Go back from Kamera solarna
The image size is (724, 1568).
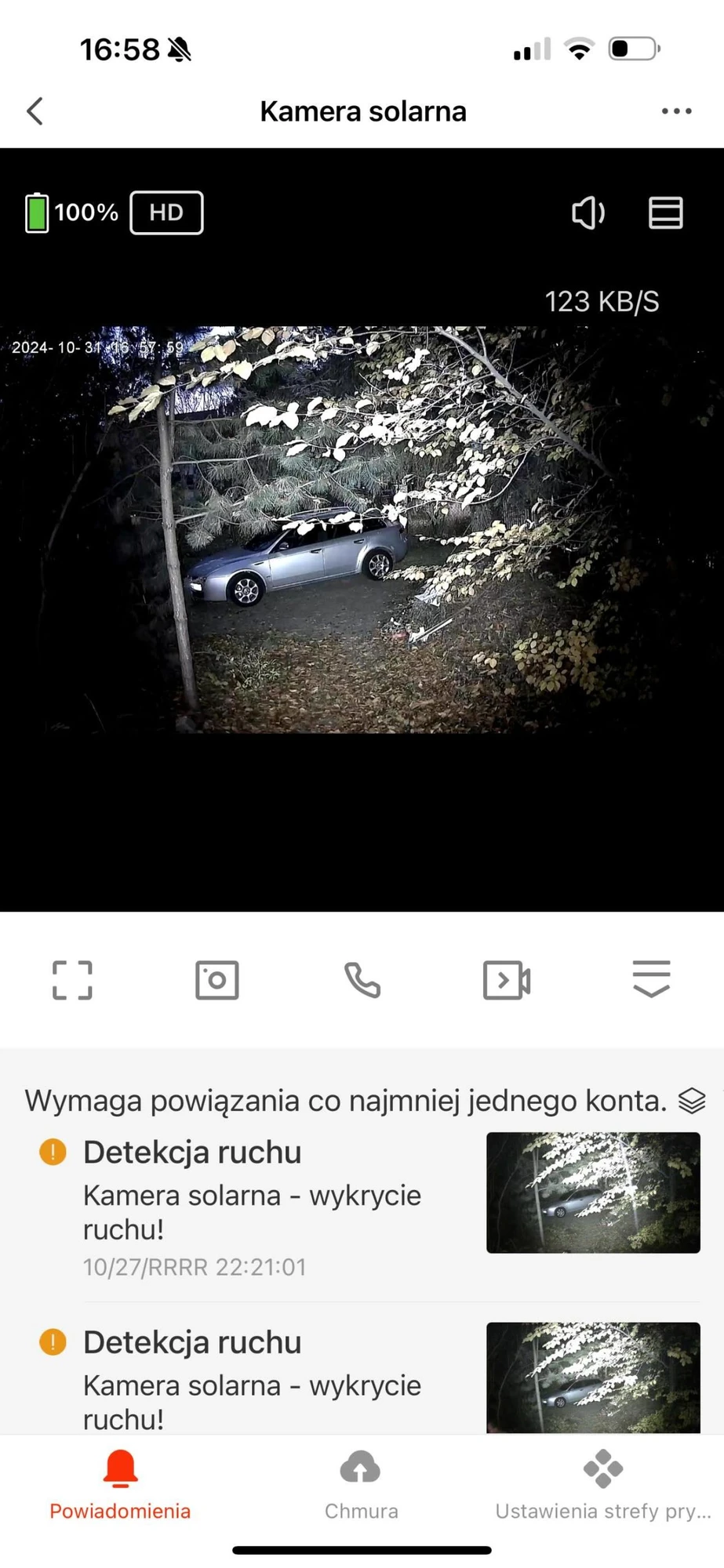[35, 111]
